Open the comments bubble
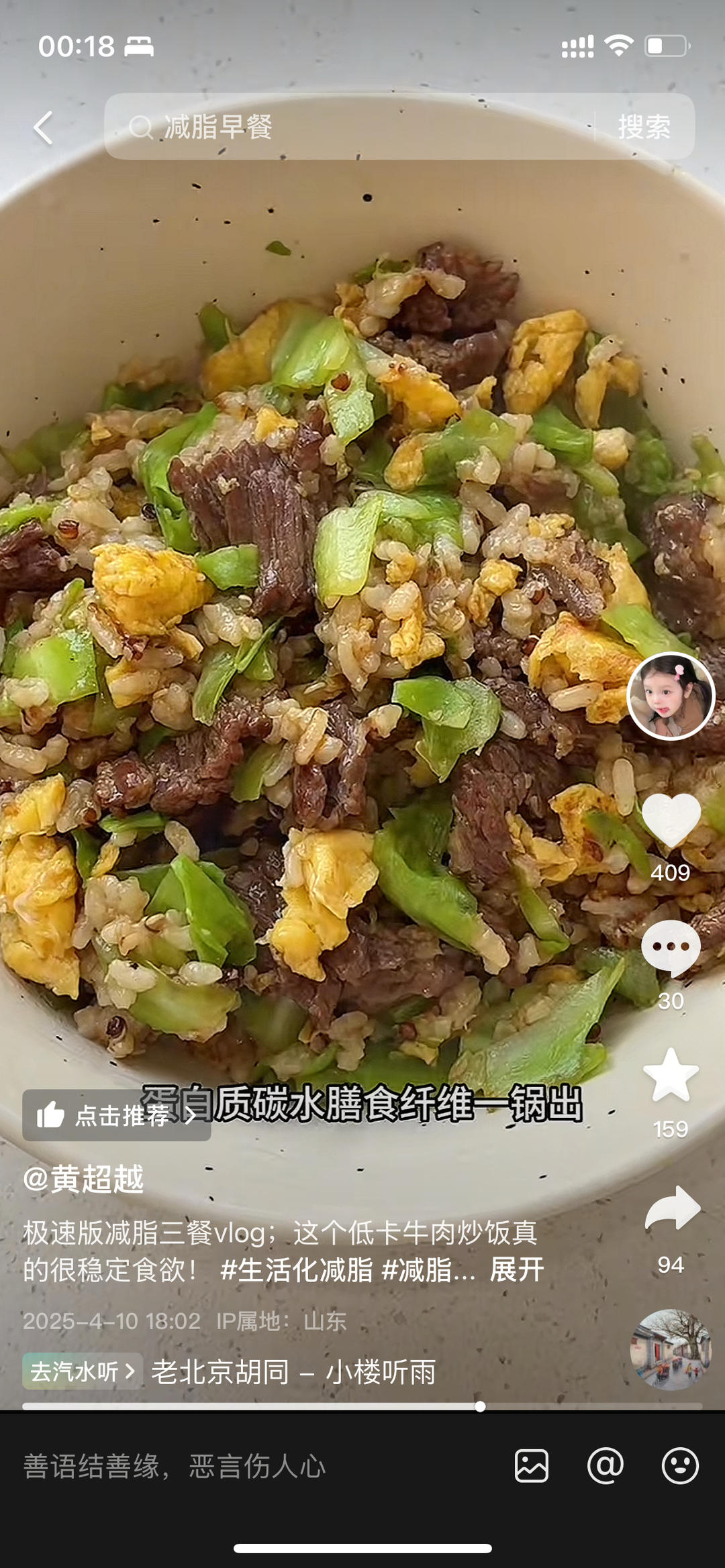The height and width of the screenshot is (1568, 725). 671,947
